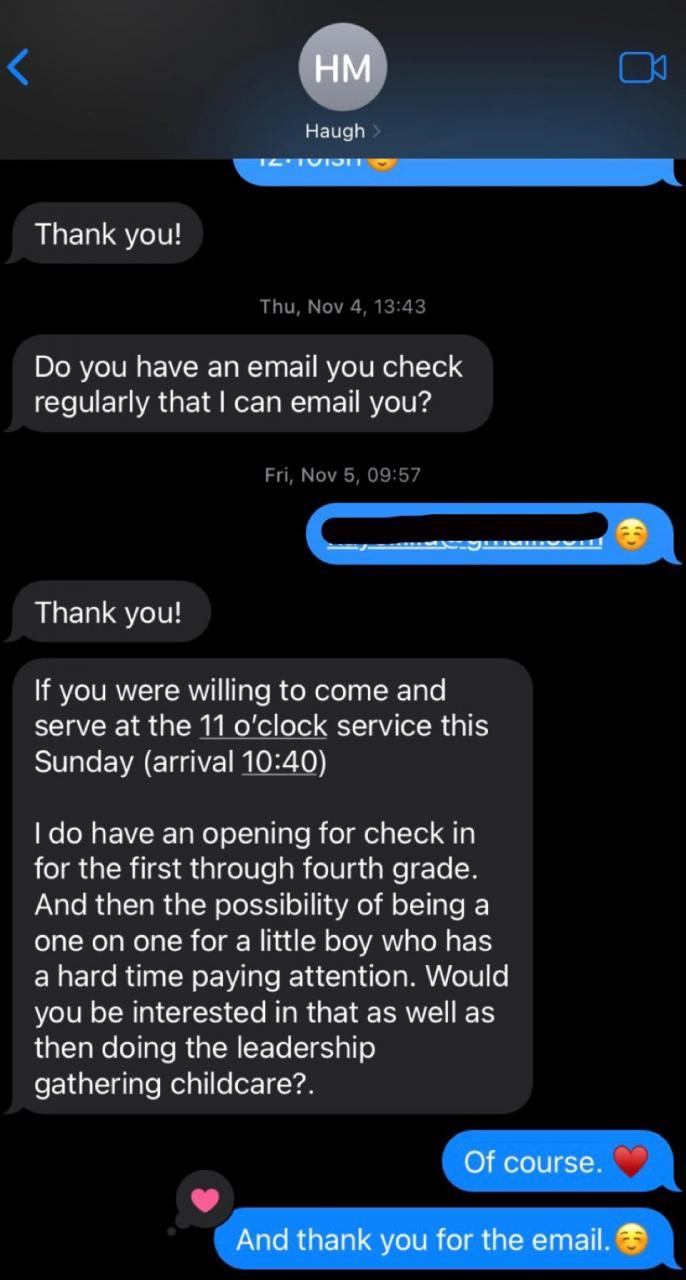Start a FaceTime video call
686x1280 pixels.
coord(642,68)
